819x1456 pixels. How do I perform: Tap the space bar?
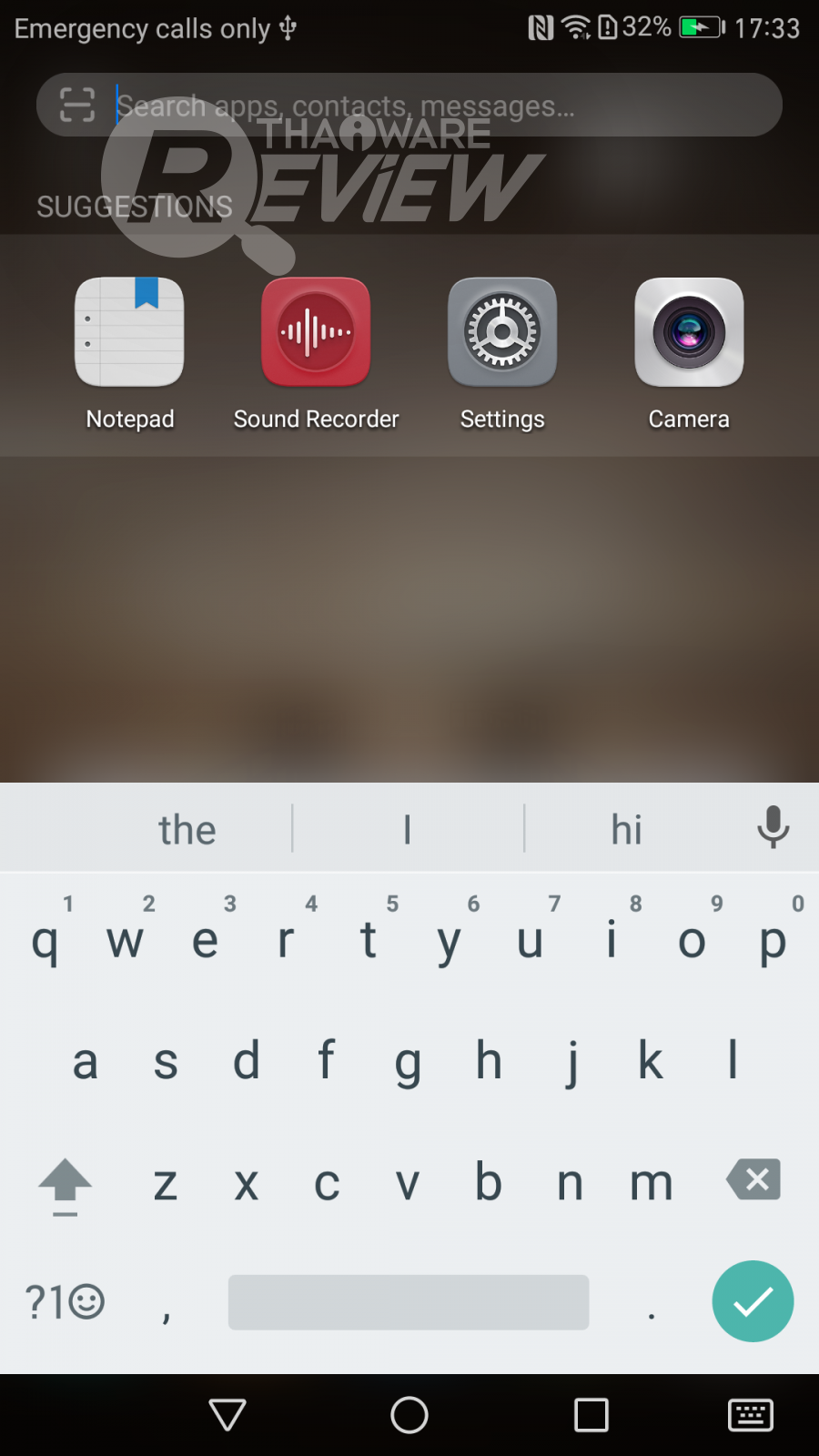point(409,1302)
